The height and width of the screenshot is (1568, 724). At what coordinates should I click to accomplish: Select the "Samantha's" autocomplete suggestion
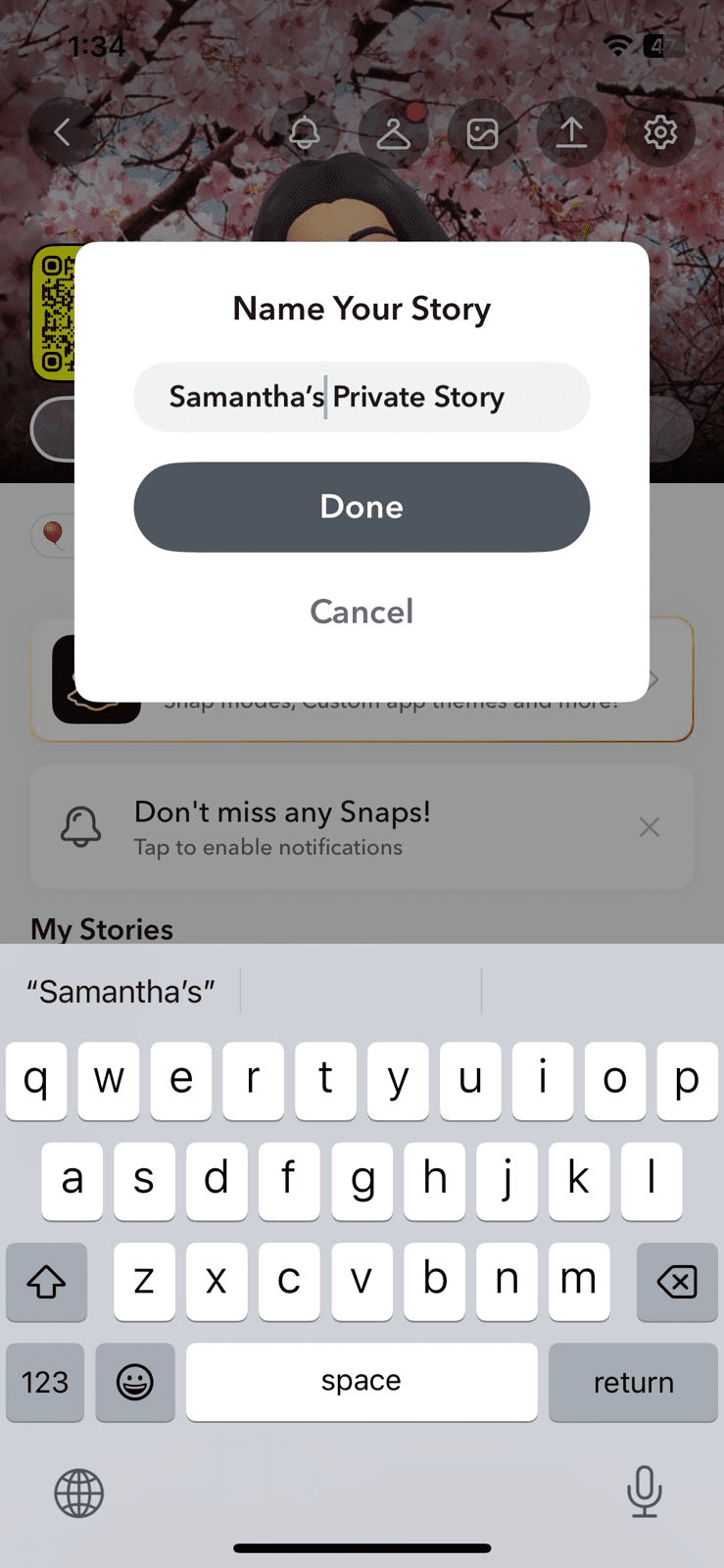click(120, 991)
